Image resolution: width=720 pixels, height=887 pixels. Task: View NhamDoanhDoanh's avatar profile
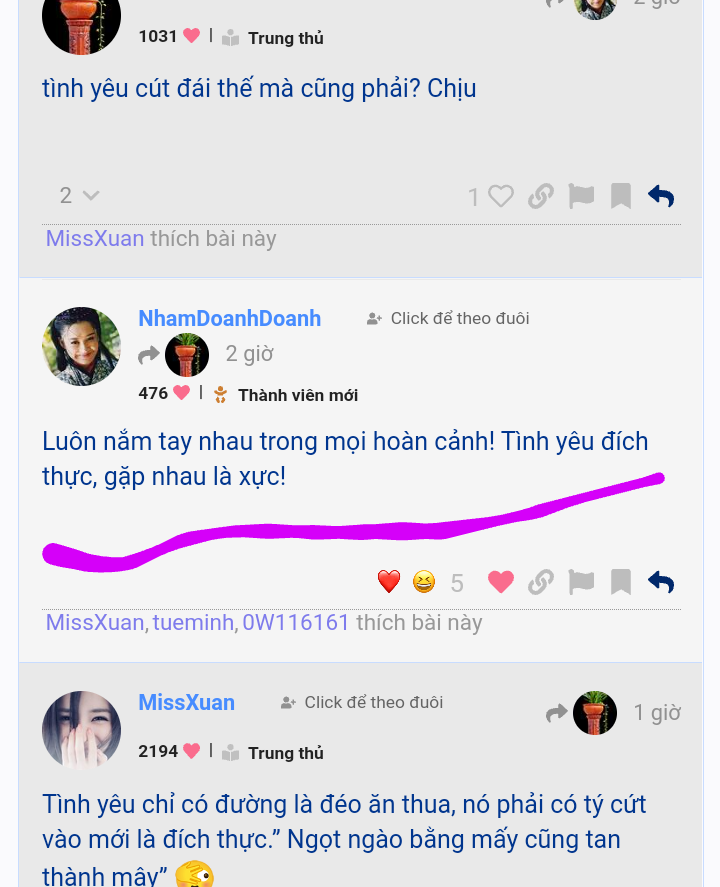81,346
